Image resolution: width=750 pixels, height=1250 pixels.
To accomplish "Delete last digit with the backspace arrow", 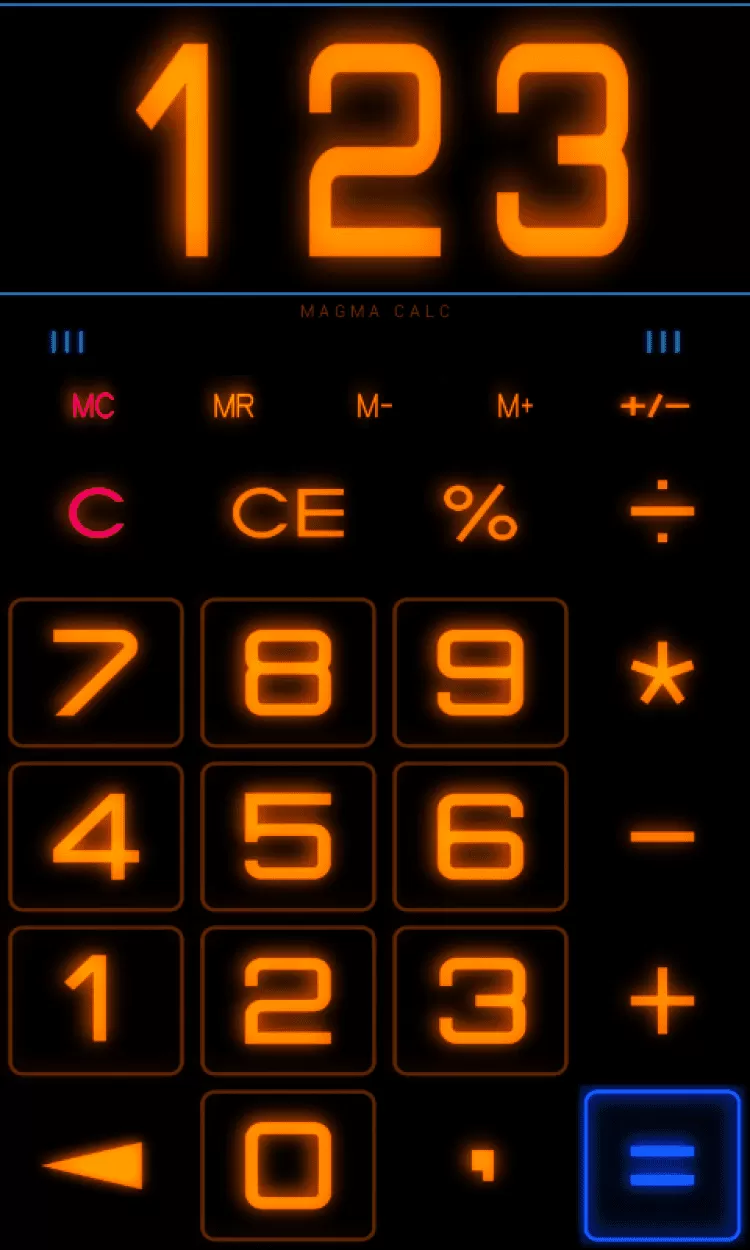I will click(94, 1165).
